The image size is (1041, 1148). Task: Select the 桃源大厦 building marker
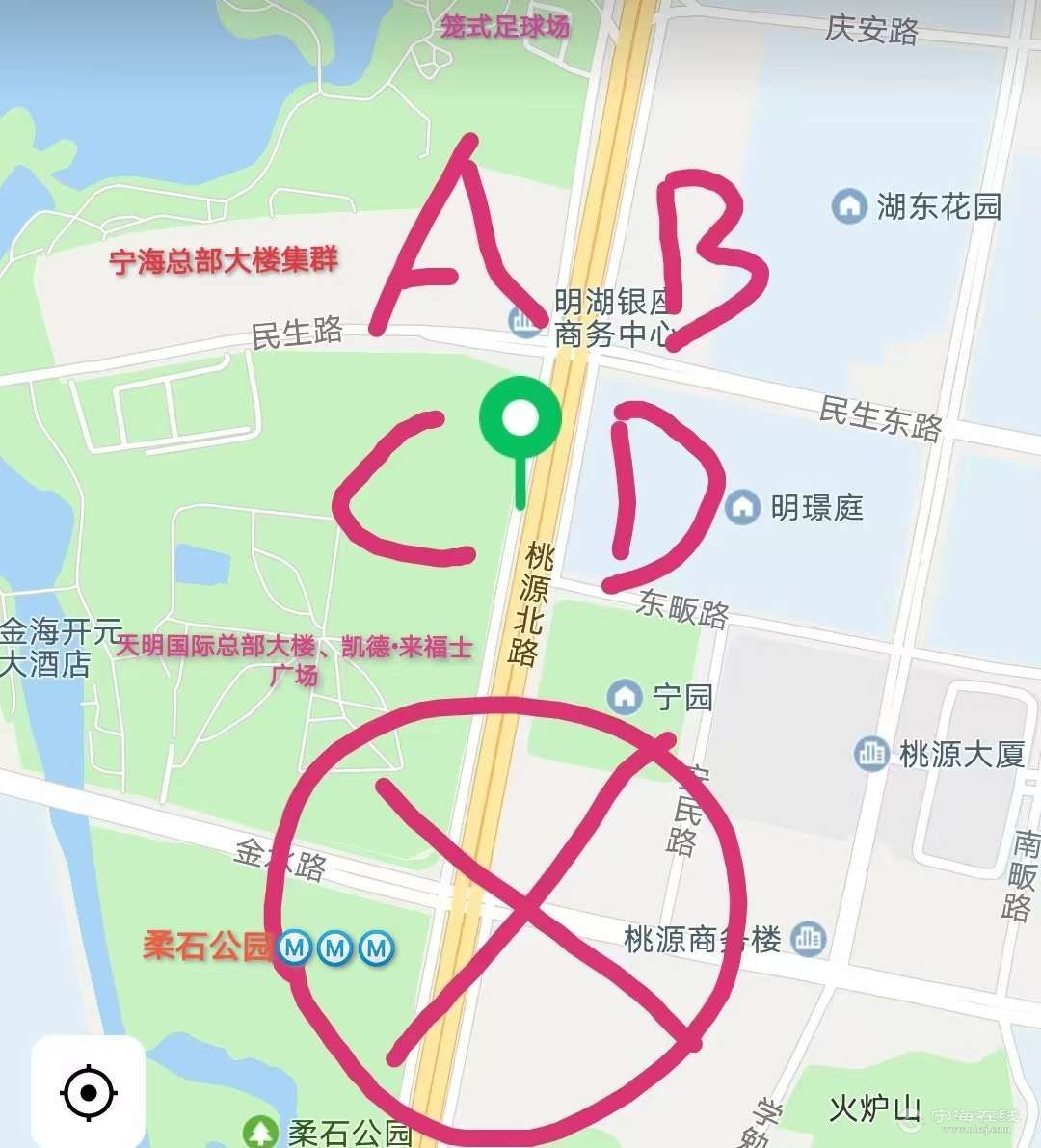coord(871,754)
